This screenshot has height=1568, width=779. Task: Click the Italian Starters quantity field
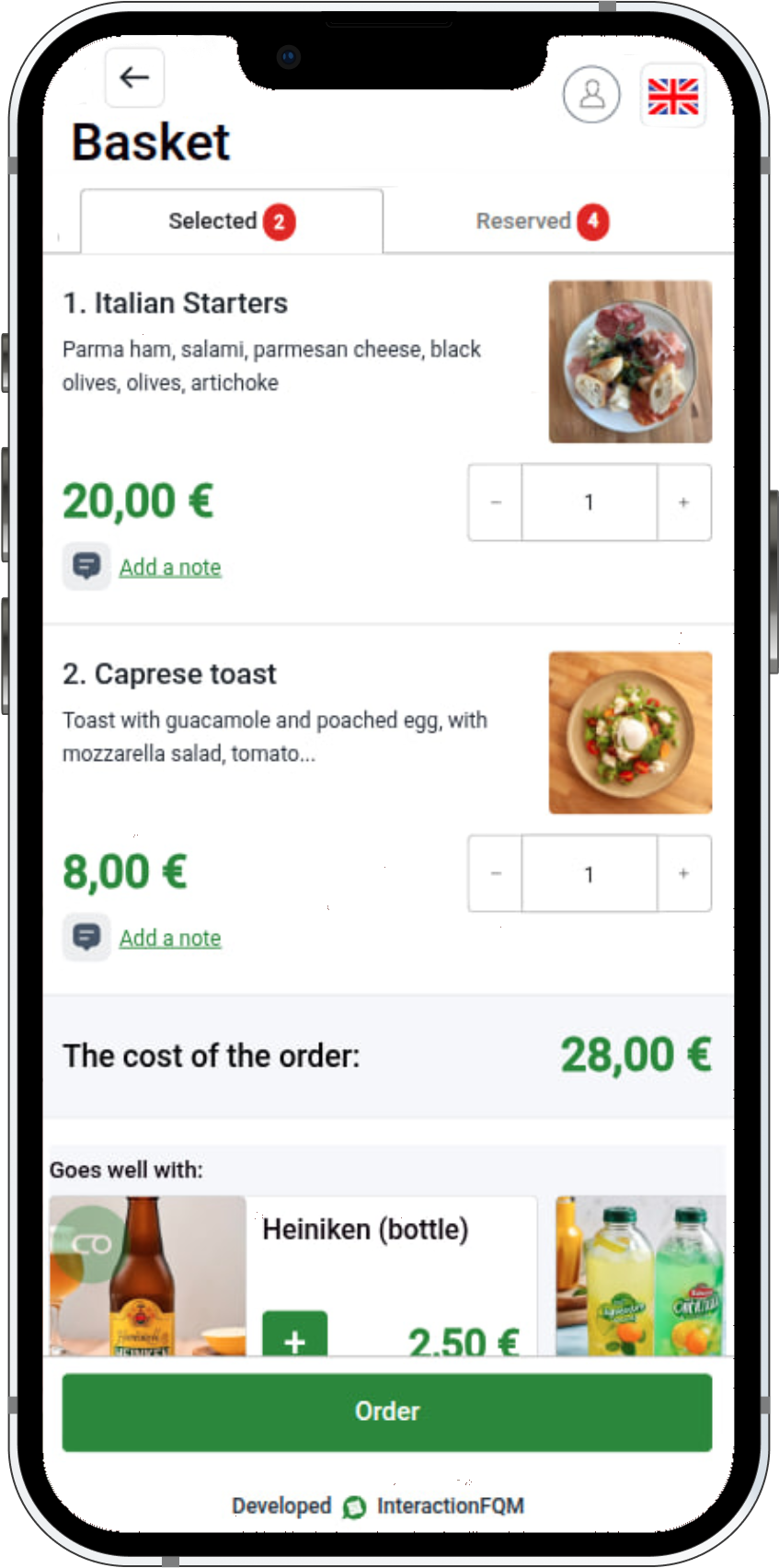coord(589,502)
